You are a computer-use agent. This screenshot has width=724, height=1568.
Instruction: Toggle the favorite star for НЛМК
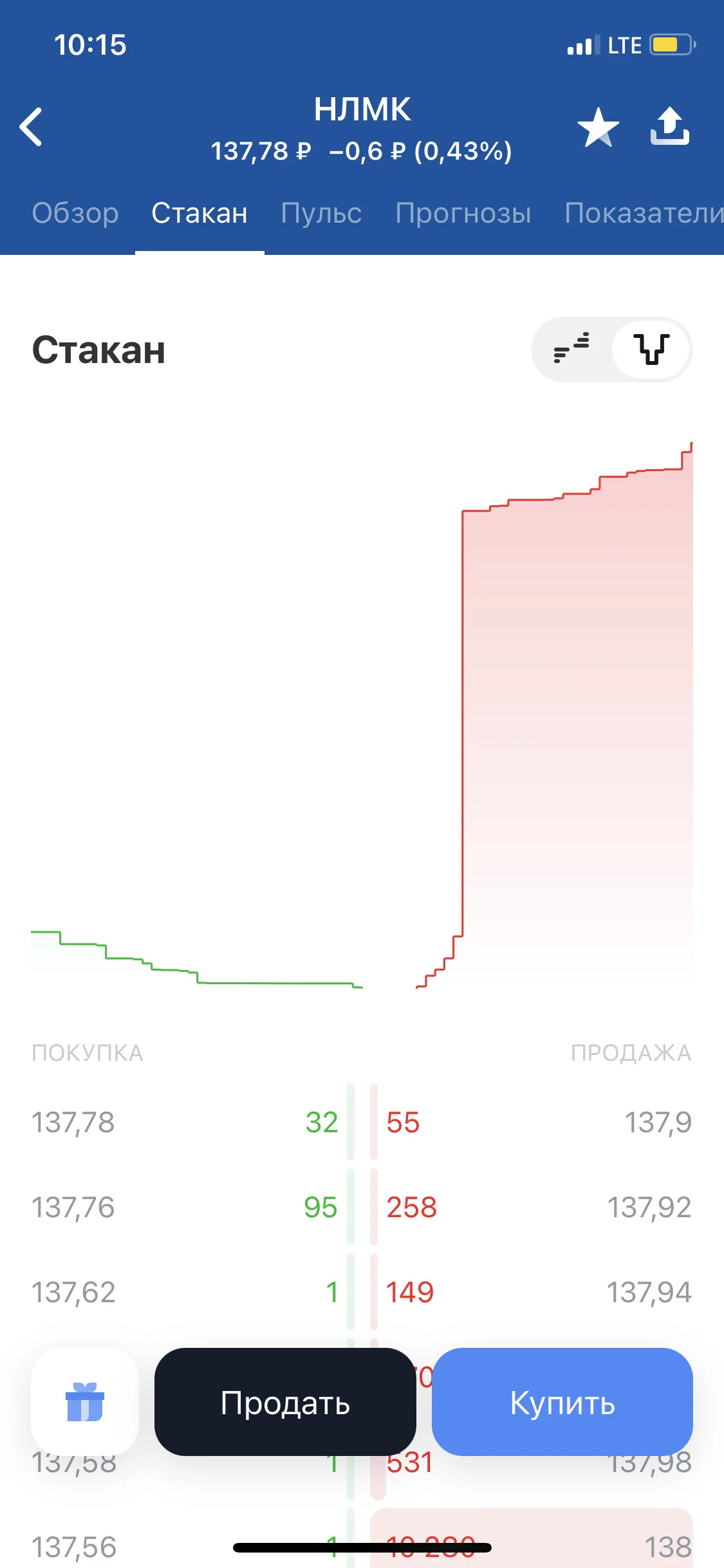(x=599, y=127)
